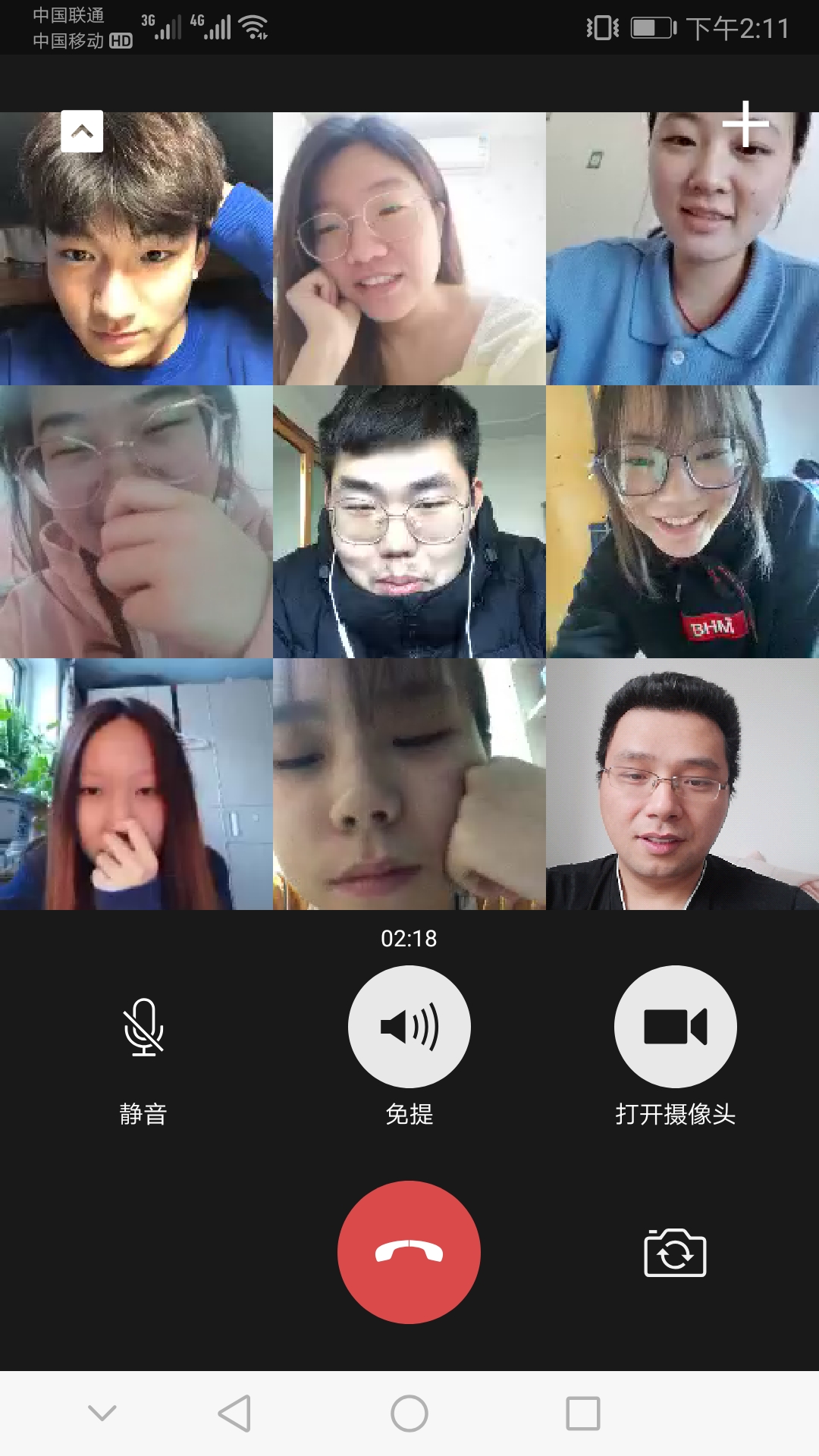Hide the navigation bar with the down chevron
The height and width of the screenshot is (1456, 819).
102,1413
